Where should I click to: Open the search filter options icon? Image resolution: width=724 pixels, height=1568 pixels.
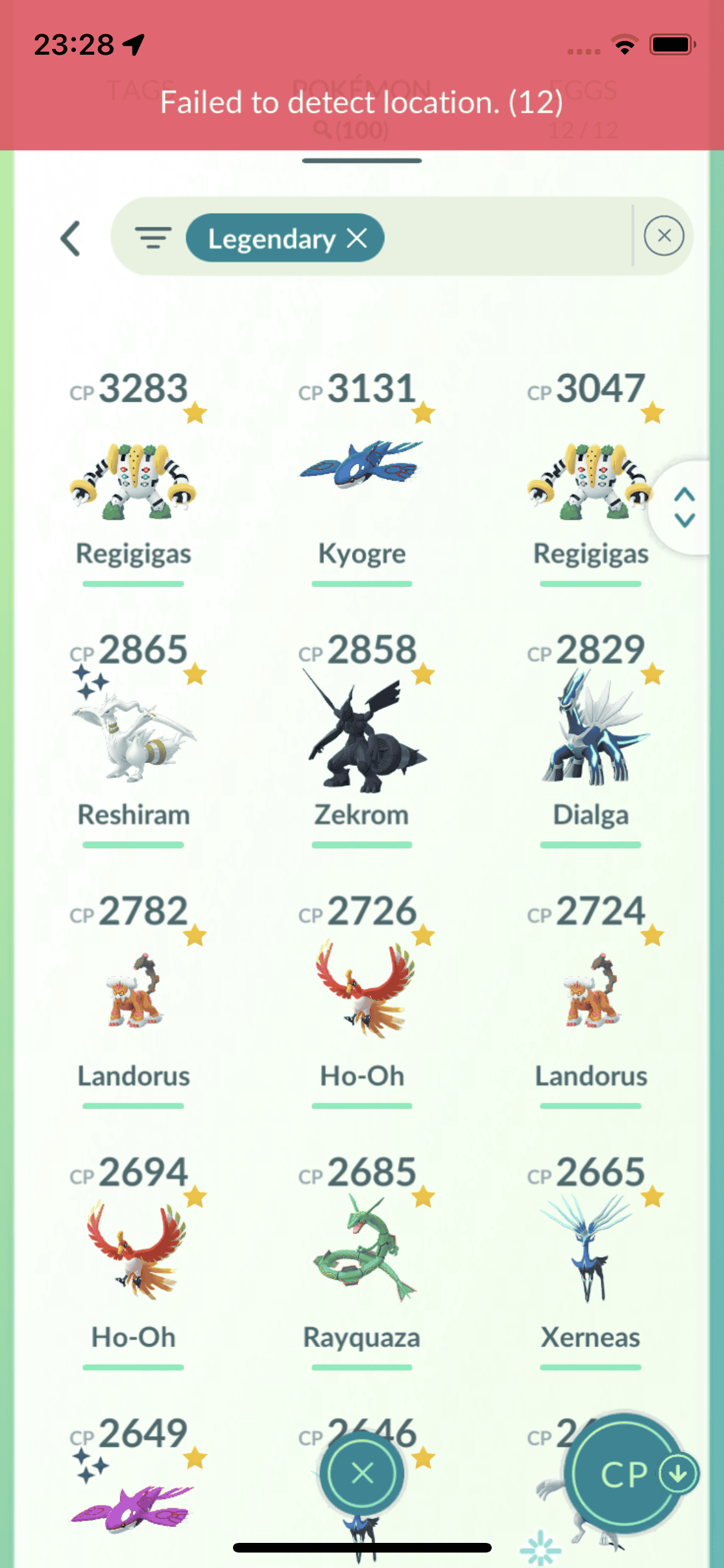pyautogui.click(x=153, y=238)
